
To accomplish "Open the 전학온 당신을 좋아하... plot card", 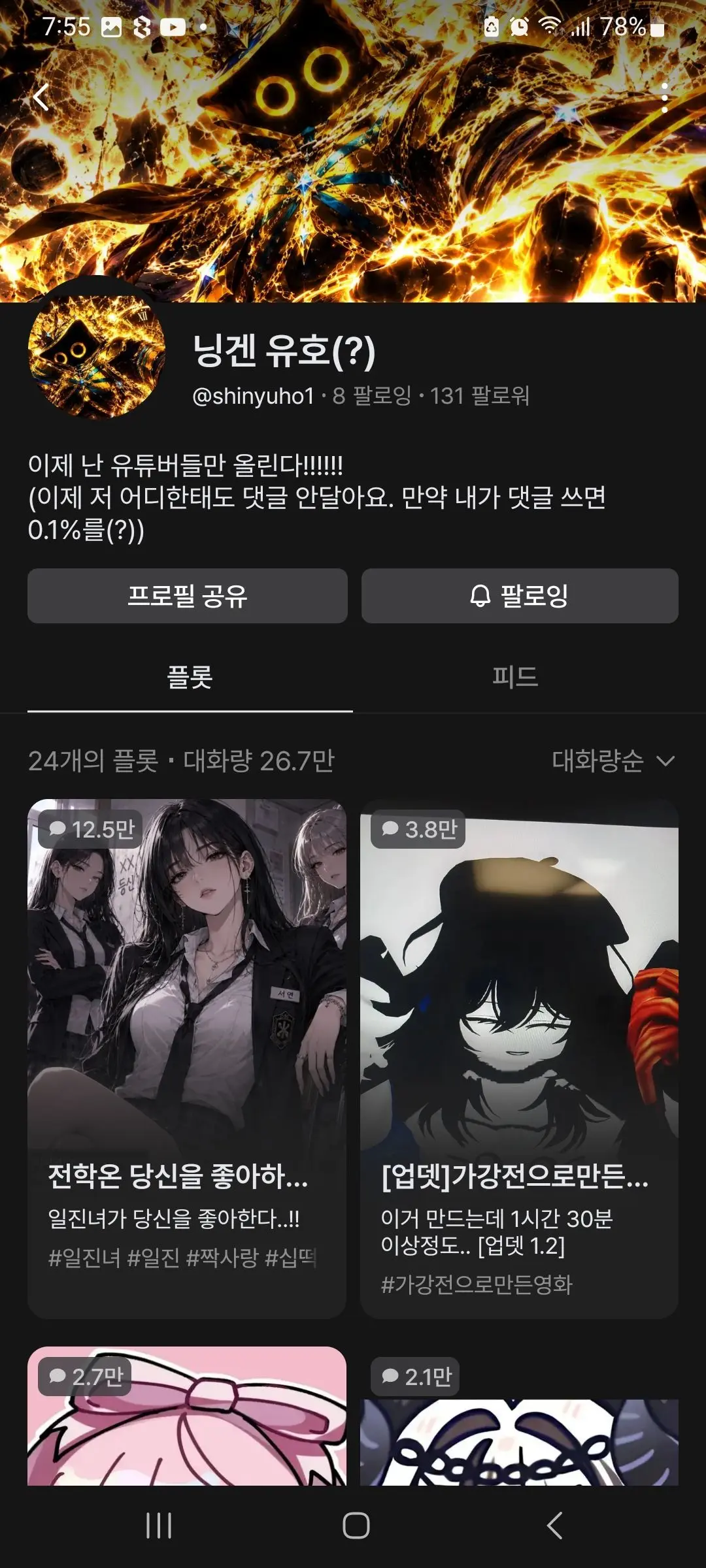I will tap(187, 1059).
